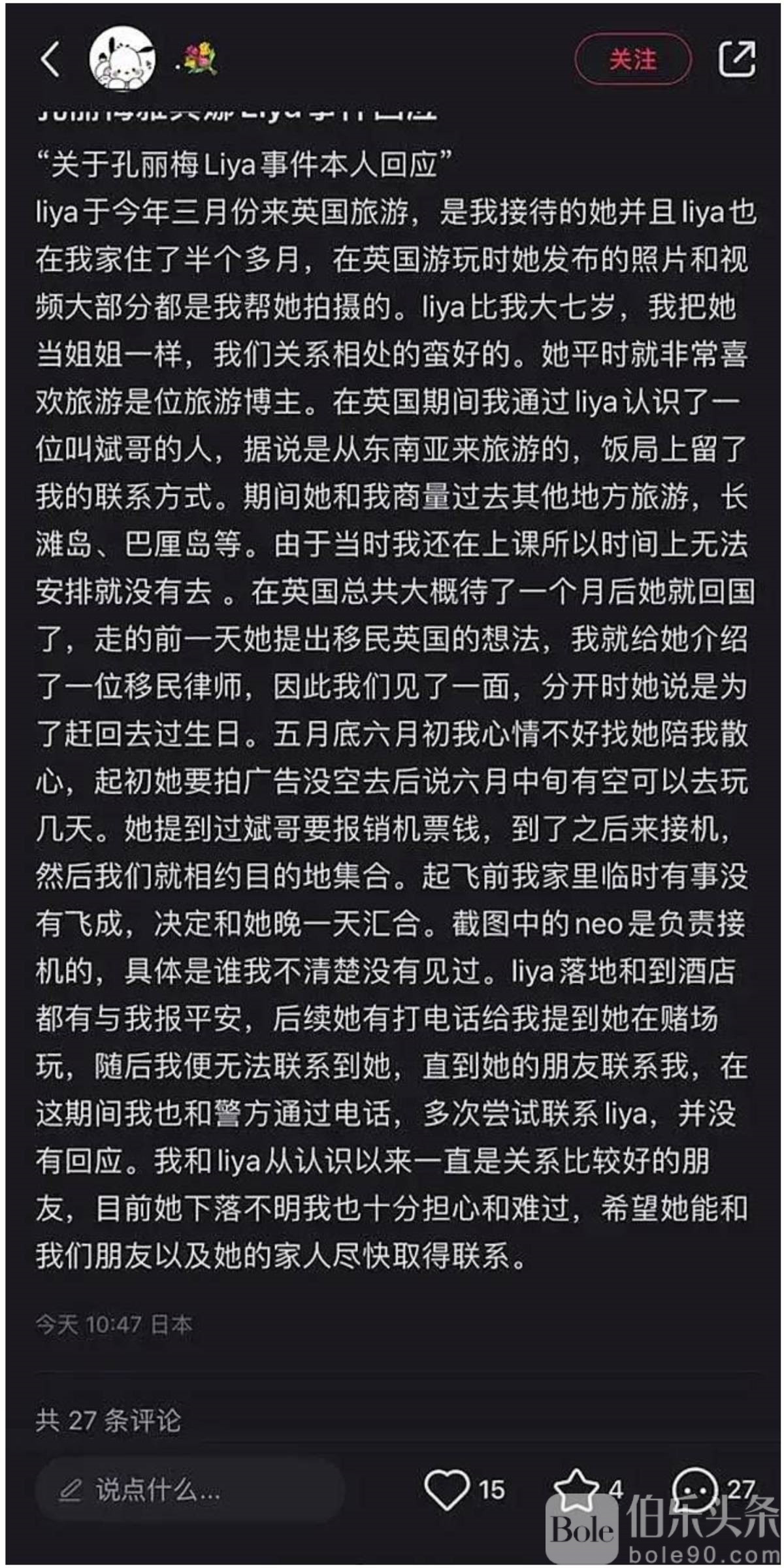Open comments via the speech bubble icon

click(695, 1488)
